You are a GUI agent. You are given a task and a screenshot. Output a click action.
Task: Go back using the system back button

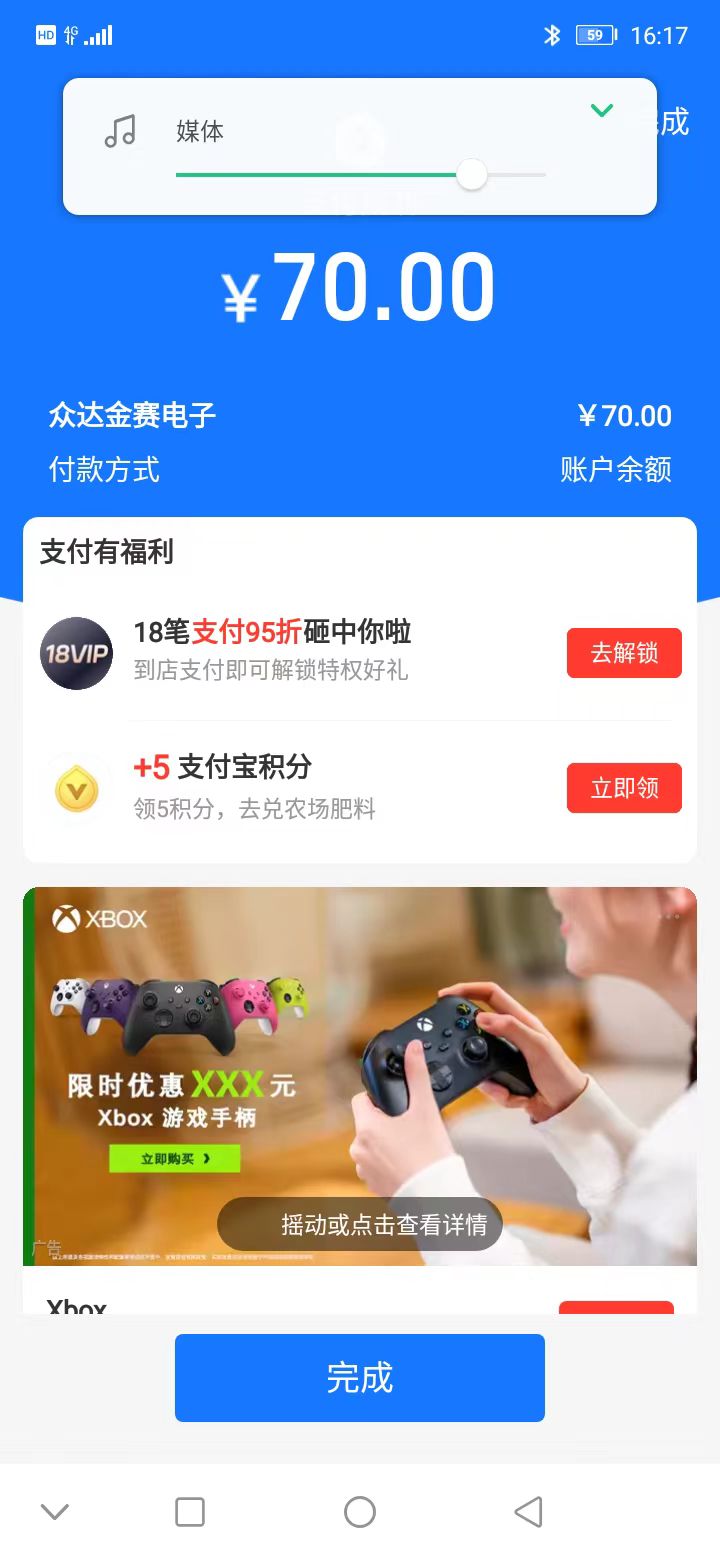tap(529, 1511)
